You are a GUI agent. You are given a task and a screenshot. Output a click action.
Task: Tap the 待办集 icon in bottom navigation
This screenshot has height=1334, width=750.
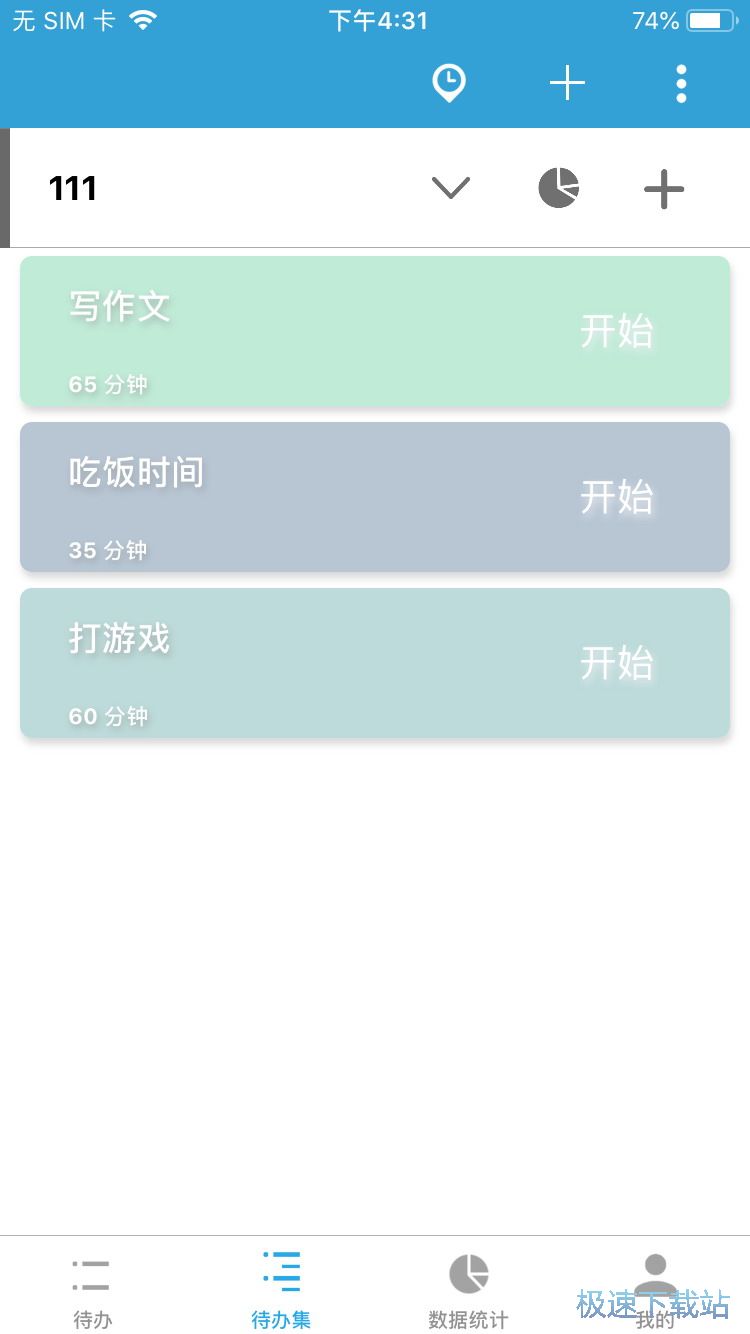pos(281,1272)
